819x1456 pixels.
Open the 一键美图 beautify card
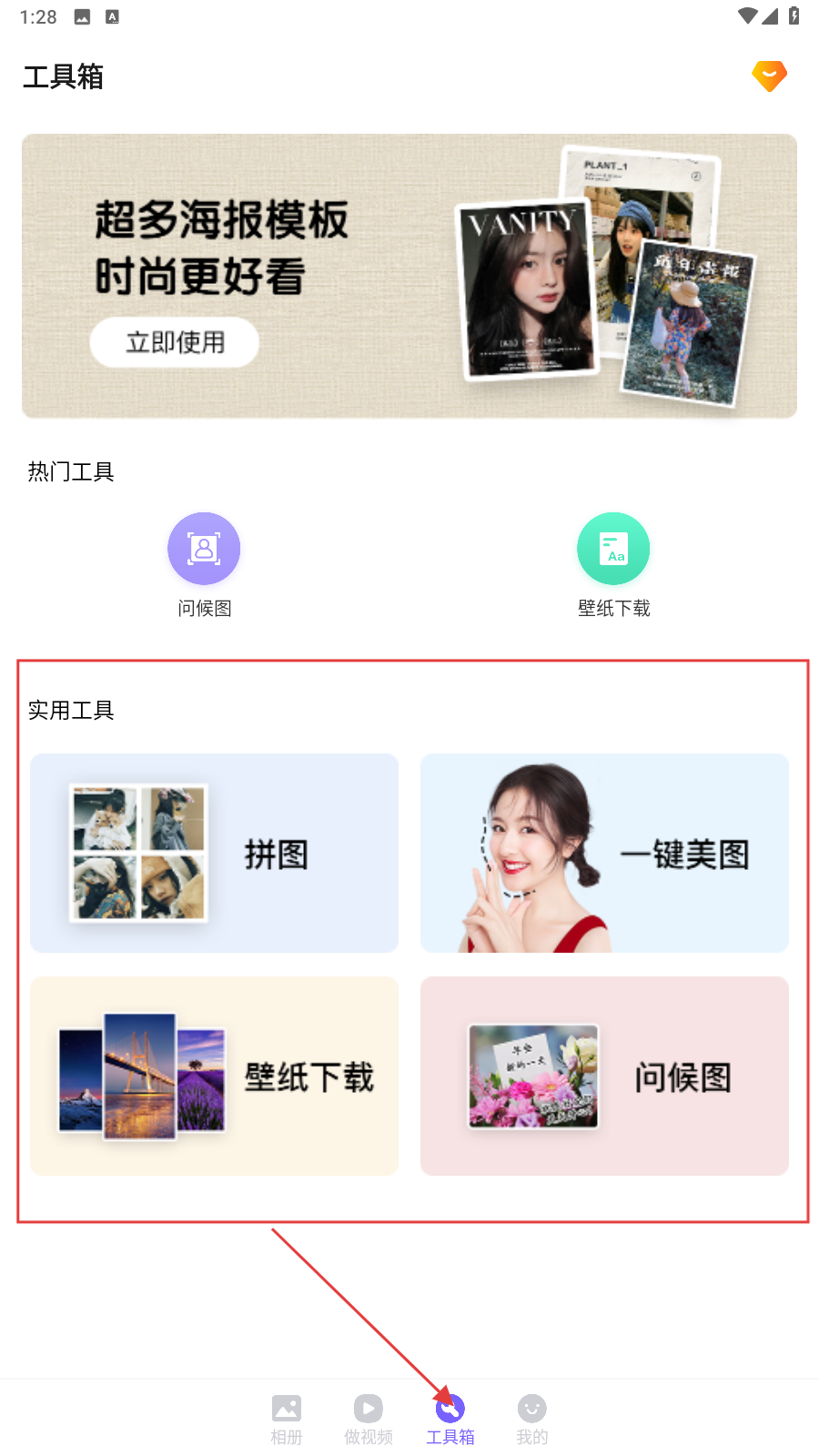(604, 853)
